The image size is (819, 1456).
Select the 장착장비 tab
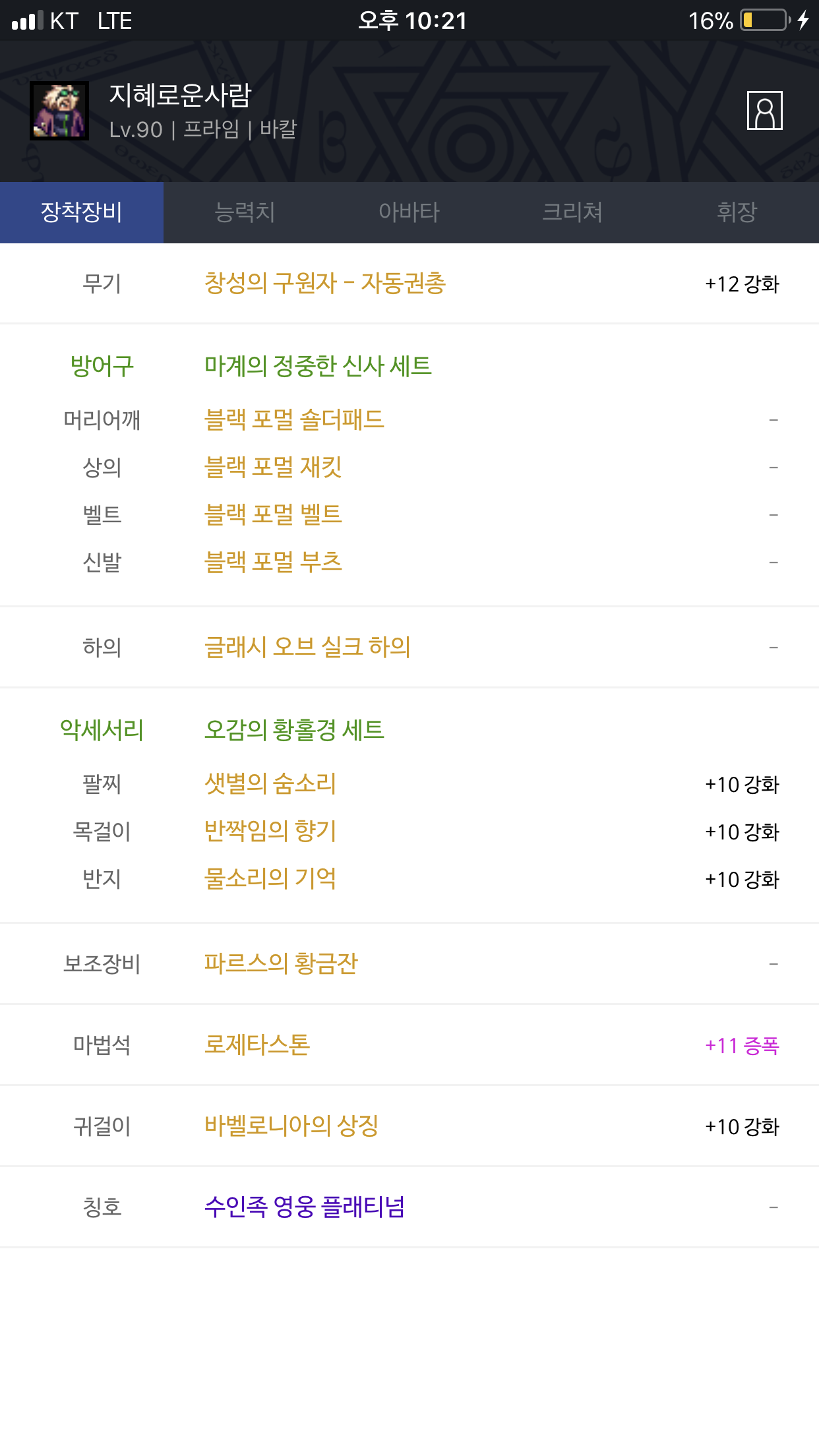click(x=82, y=212)
